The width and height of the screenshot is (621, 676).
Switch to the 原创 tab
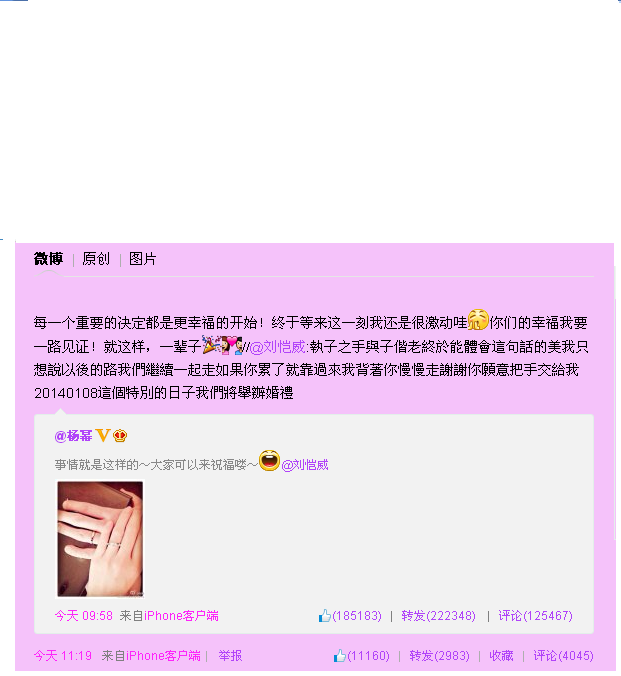(96, 259)
